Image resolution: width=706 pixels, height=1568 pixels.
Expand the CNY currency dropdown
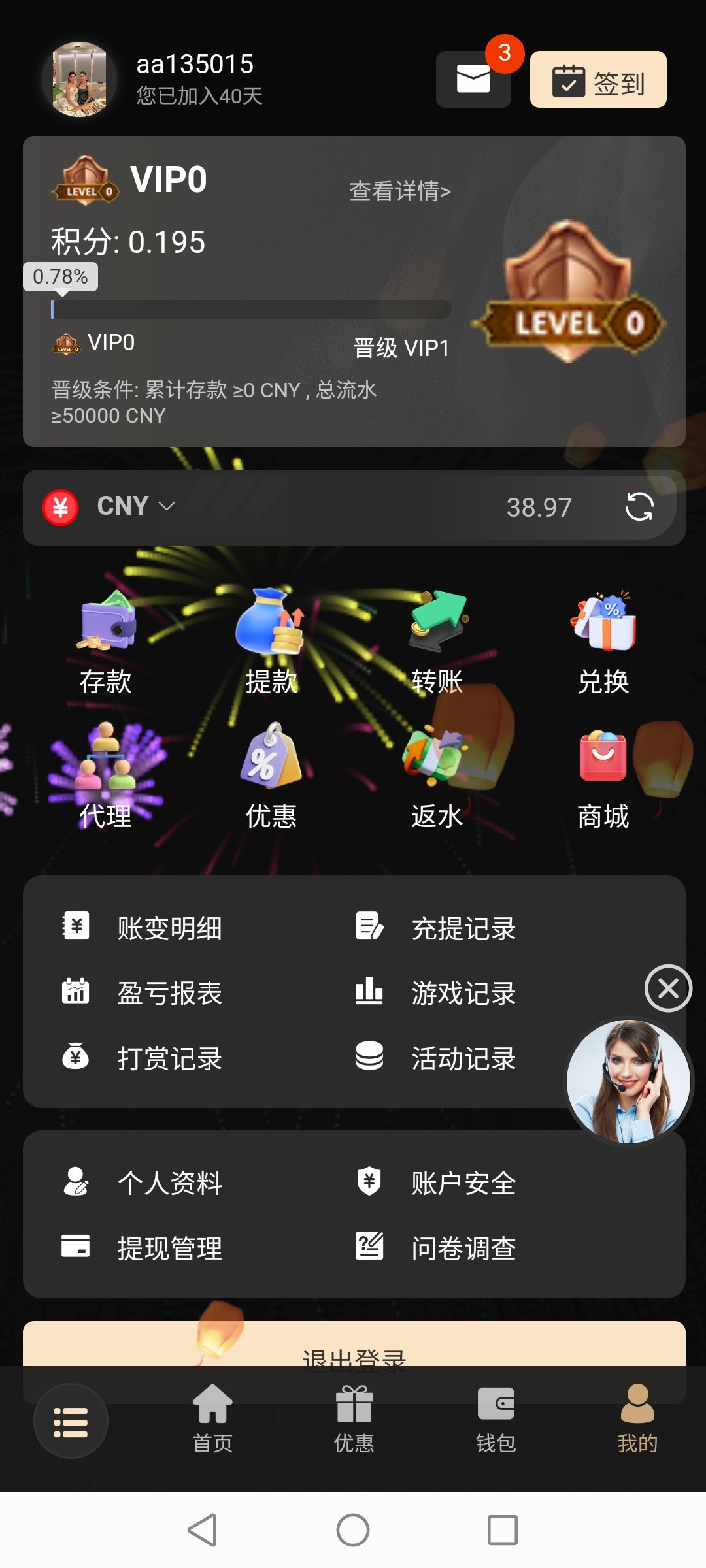click(x=135, y=506)
